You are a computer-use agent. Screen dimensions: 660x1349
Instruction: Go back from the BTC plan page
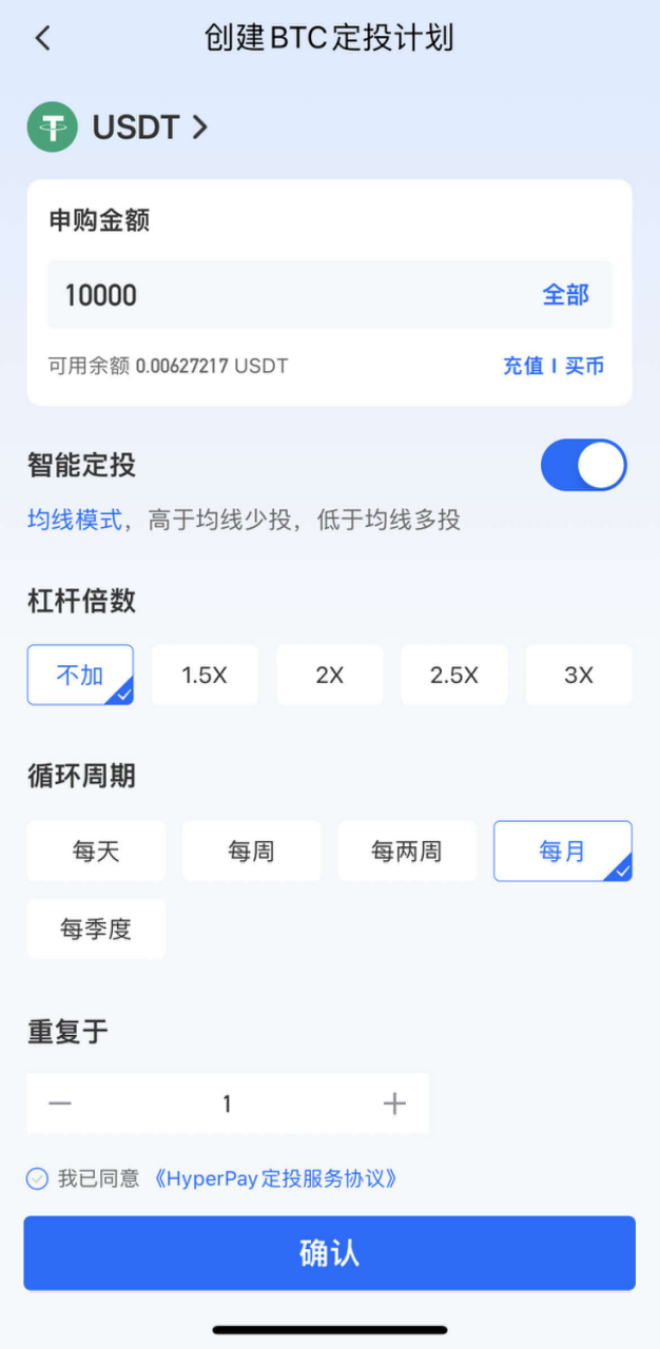click(42, 39)
